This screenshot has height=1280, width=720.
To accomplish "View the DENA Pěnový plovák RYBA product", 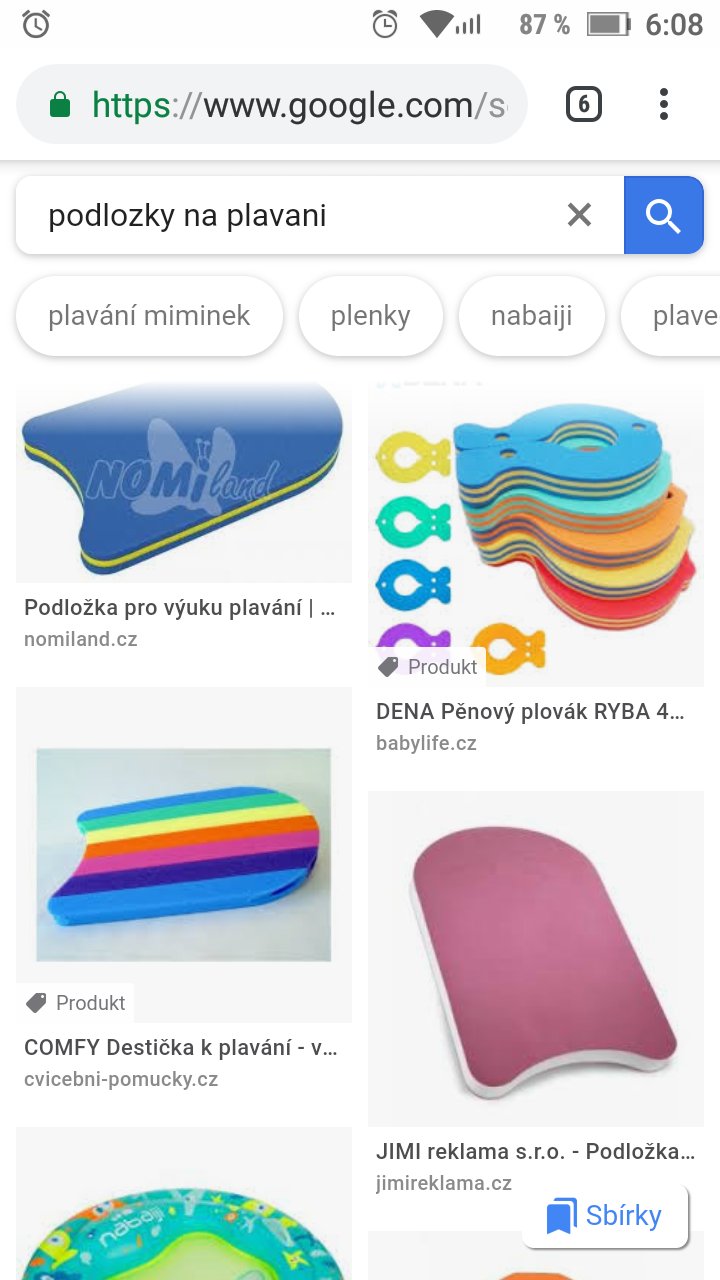I will tap(535, 530).
